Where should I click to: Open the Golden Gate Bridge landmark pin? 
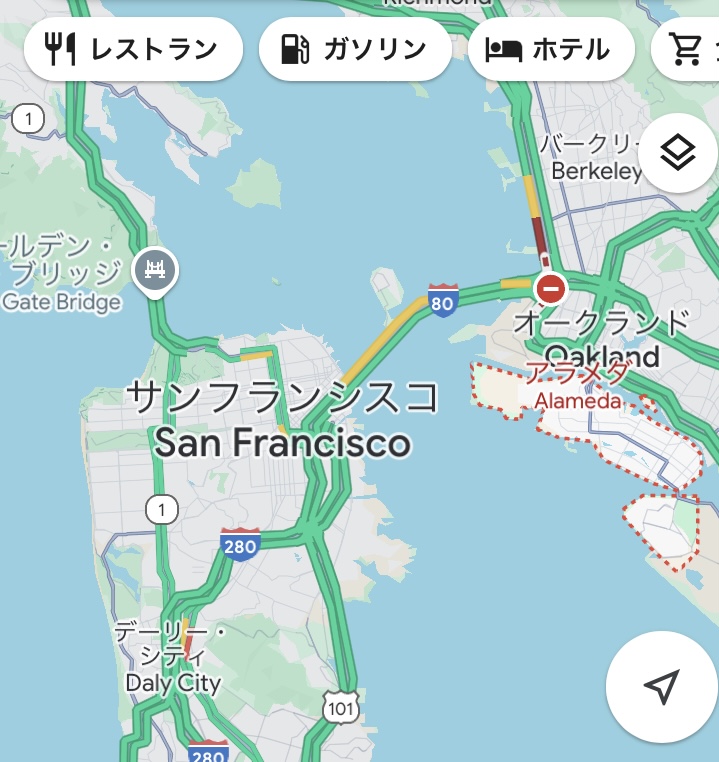click(x=156, y=269)
